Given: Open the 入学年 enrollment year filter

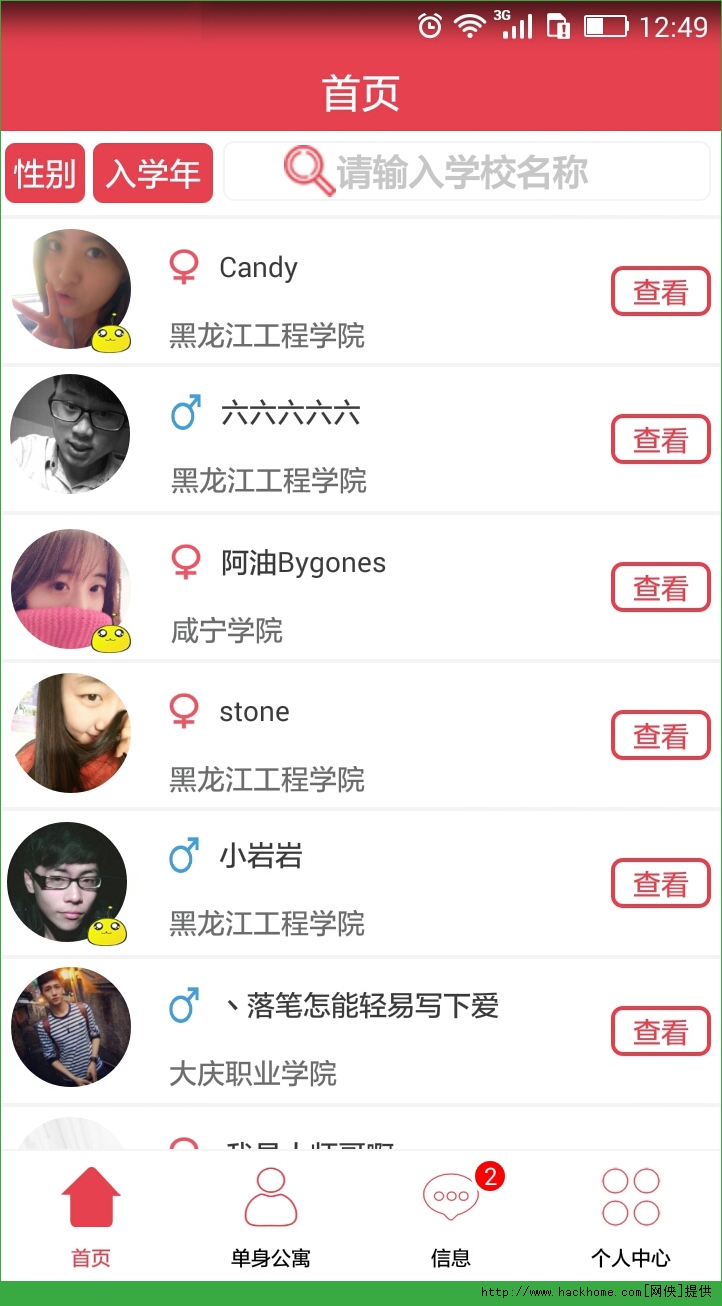Looking at the screenshot, I should click(153, 173).
